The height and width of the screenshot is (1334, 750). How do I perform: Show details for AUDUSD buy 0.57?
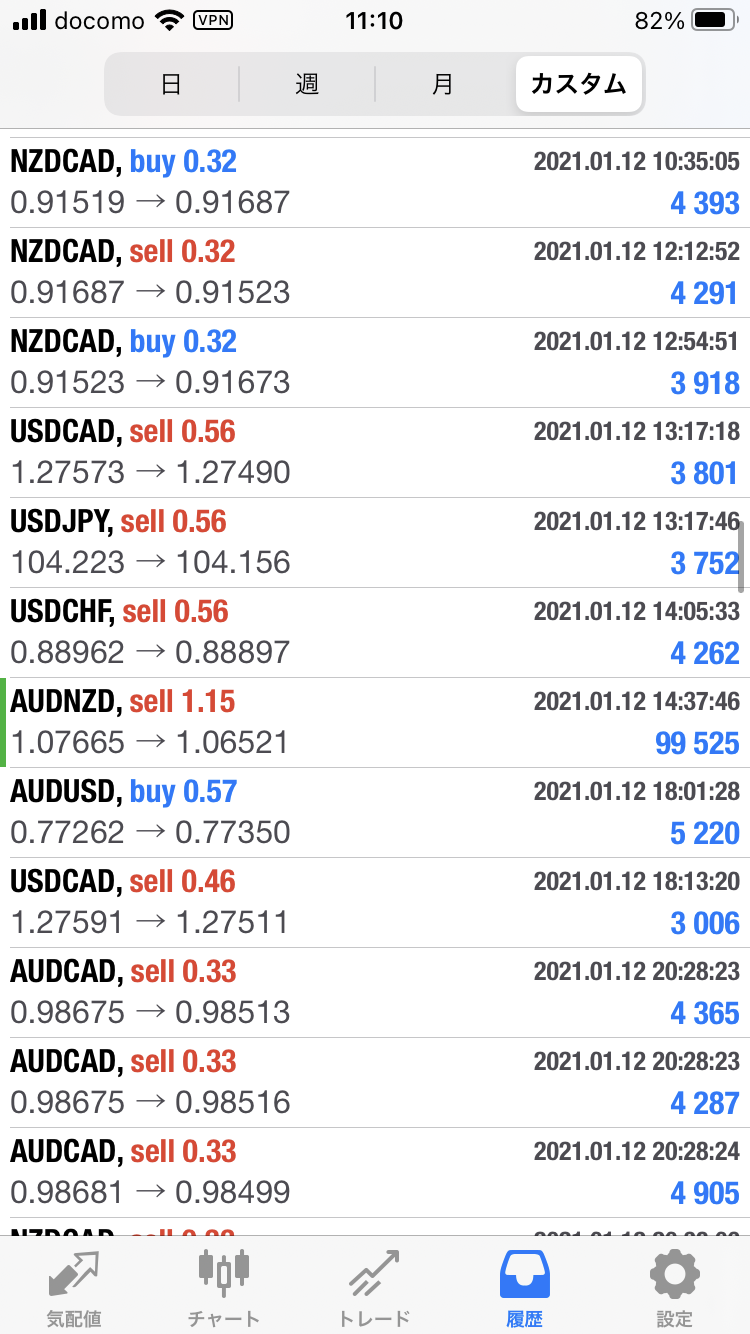375,813
